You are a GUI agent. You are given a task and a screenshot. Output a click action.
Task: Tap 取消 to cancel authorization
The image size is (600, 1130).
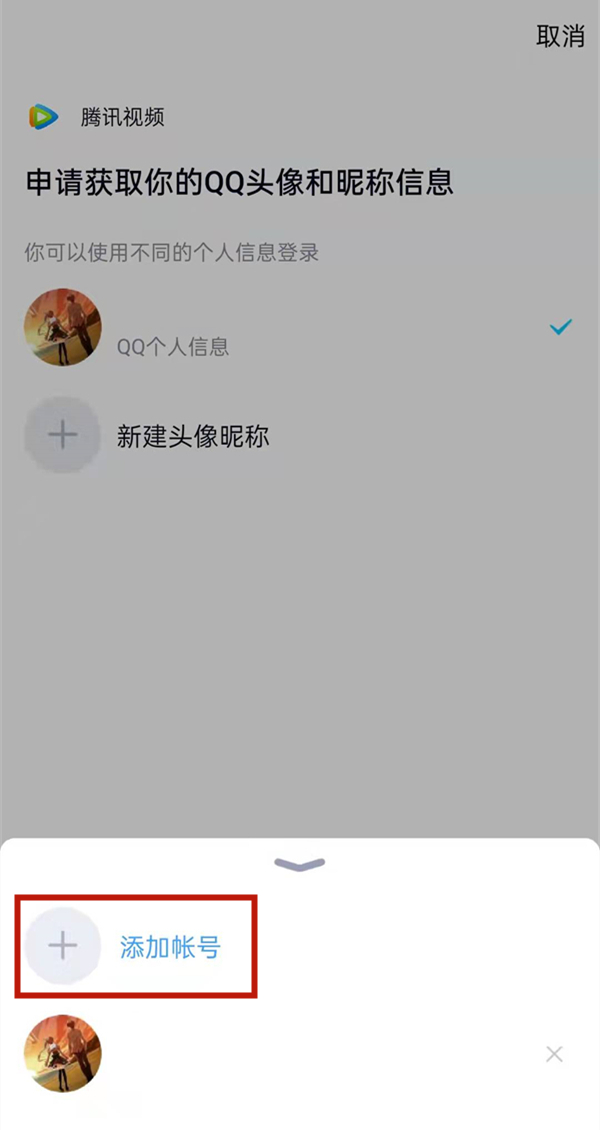coord(560,37)
